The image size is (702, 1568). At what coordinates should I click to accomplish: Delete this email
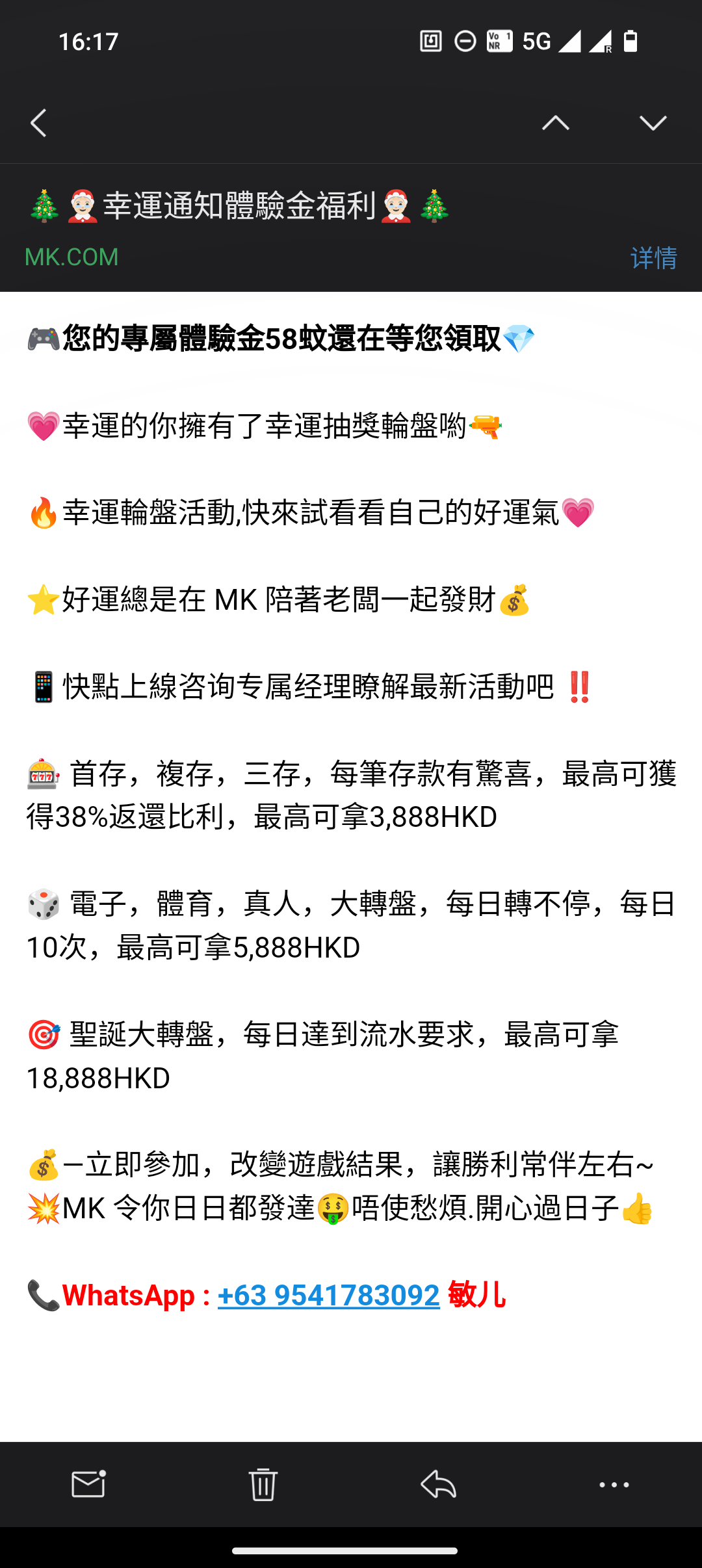(x=263, y=1484)
